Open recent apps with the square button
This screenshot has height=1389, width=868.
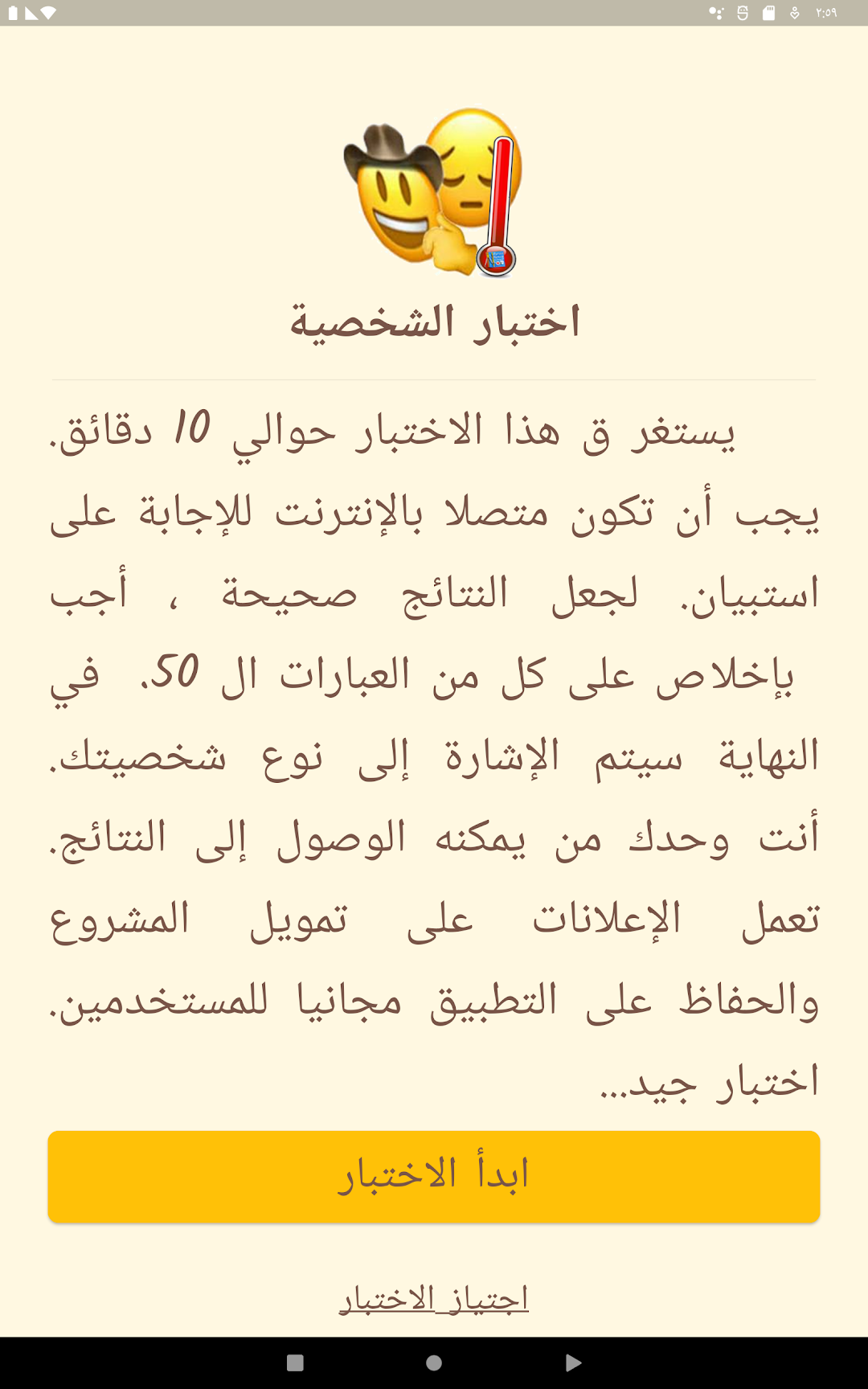(295, 1362)
